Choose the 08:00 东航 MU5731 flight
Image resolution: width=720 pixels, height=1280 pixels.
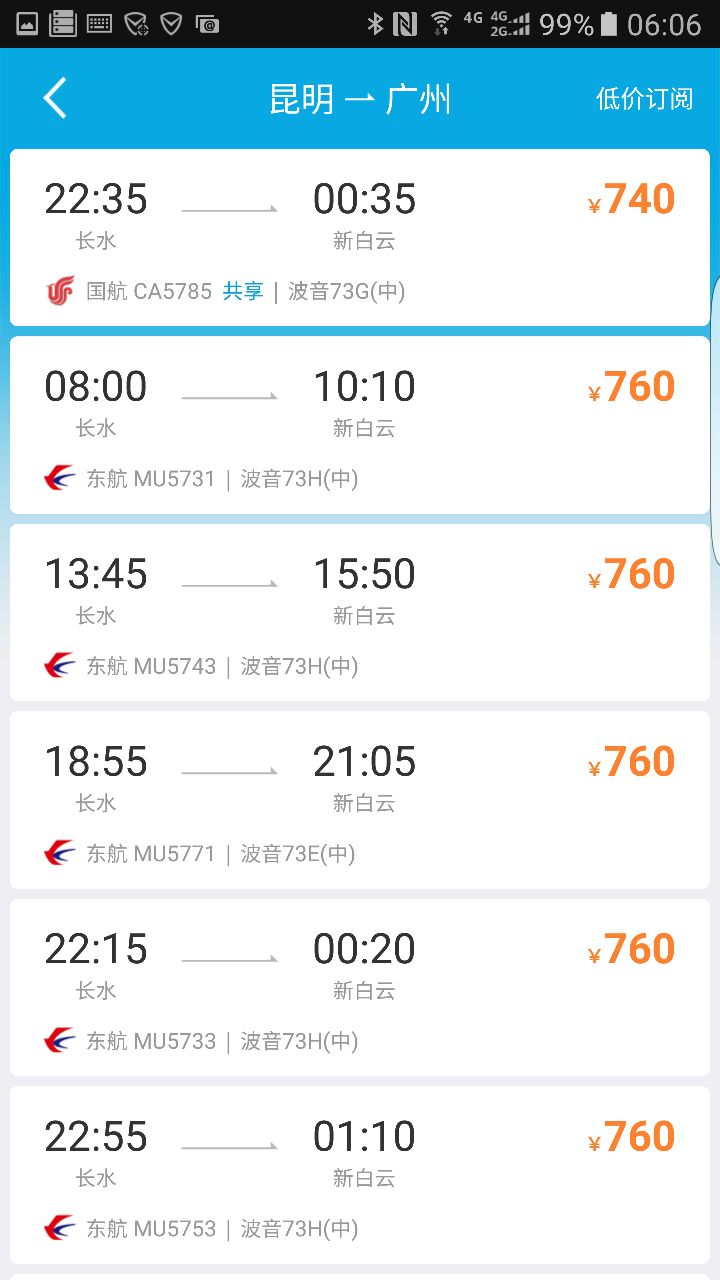(360, 425)
